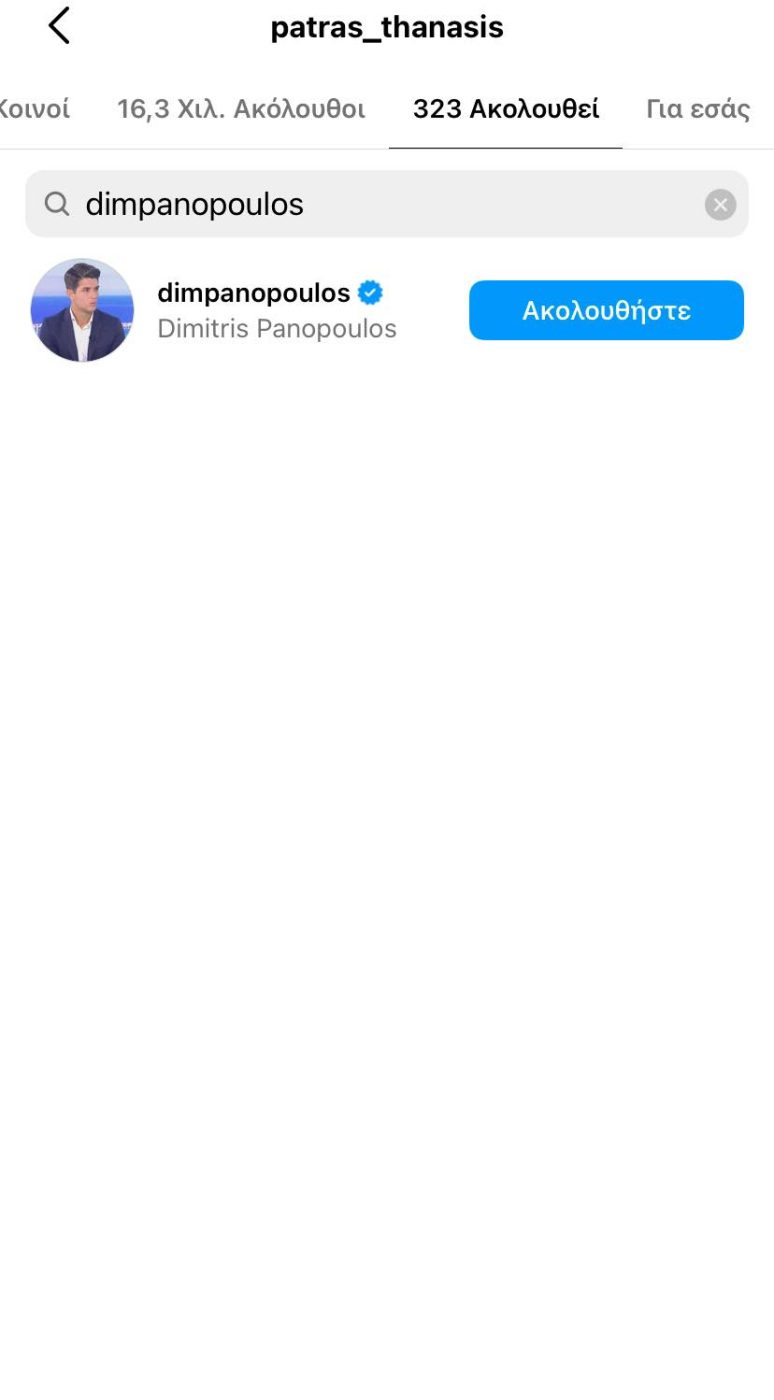The image size is (774, 1400).
Task: Clear the search text
Action: point(720,205)
